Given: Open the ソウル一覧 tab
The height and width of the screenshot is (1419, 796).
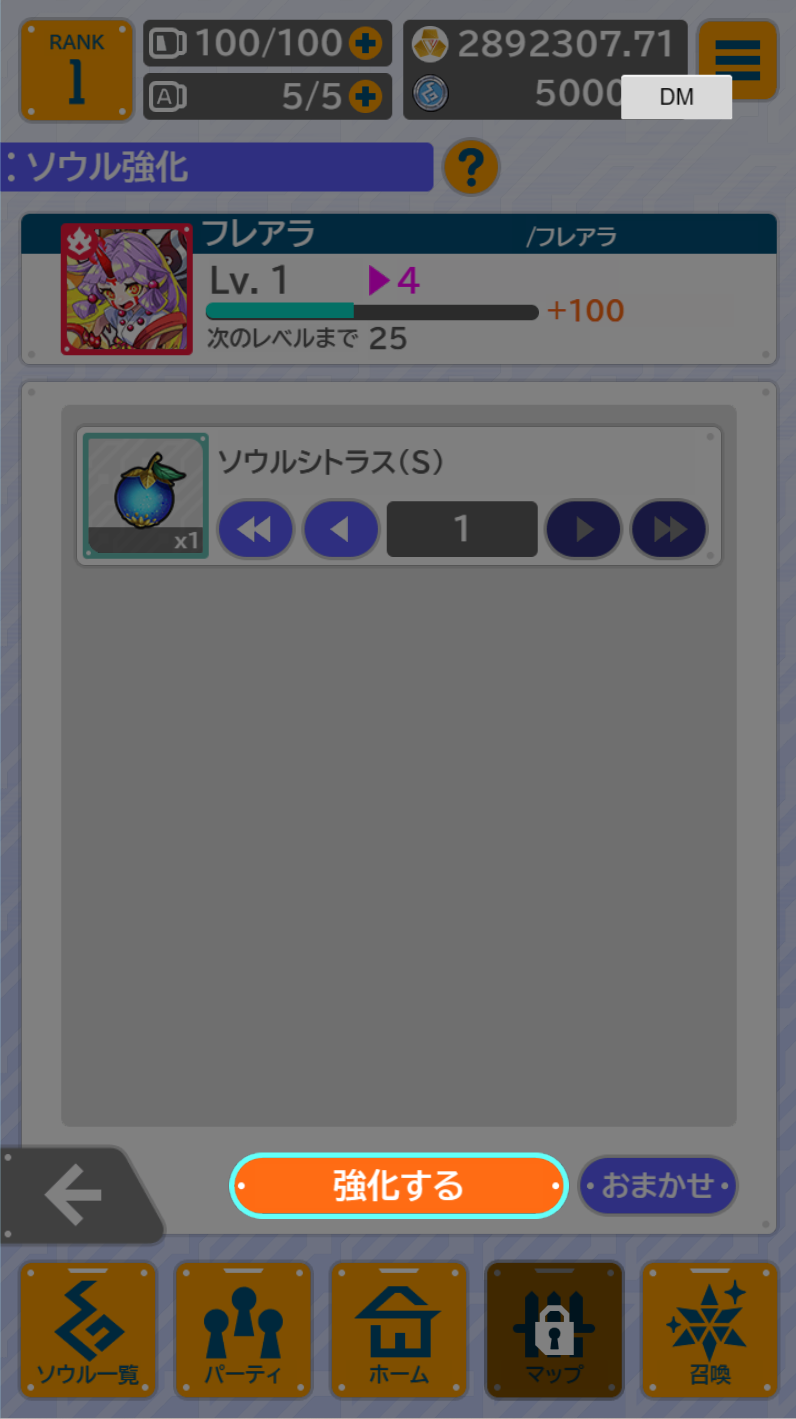Looking at the screenshot, I should (x=89, y=1330).
